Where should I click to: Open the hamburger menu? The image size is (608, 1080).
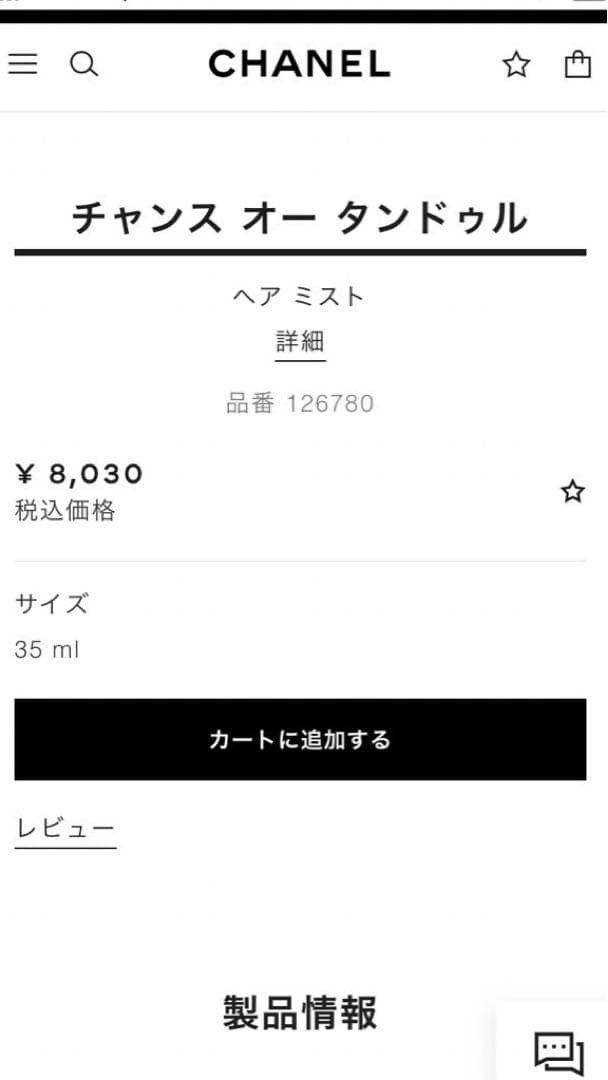[x=23, y=64]
